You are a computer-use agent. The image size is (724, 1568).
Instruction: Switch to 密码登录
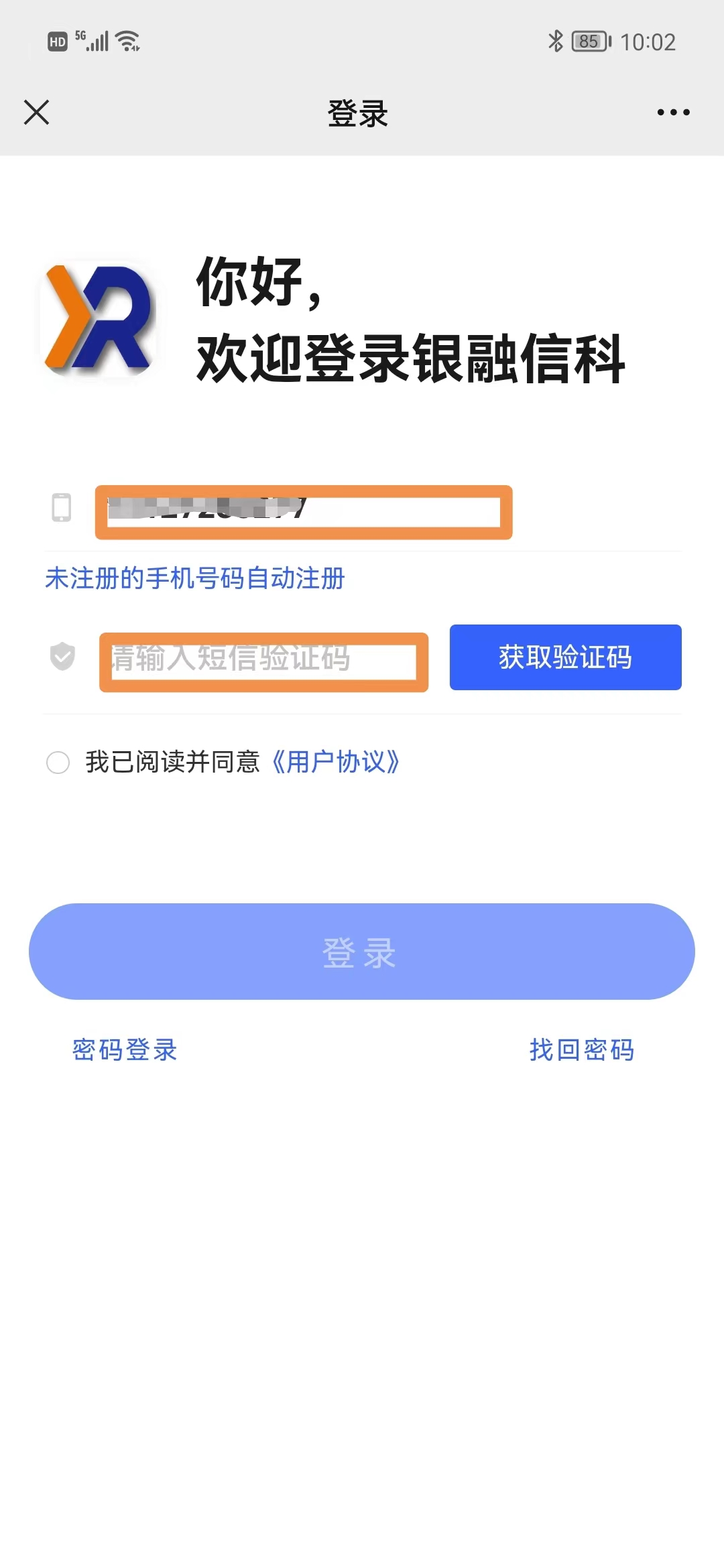(125, 1050)
